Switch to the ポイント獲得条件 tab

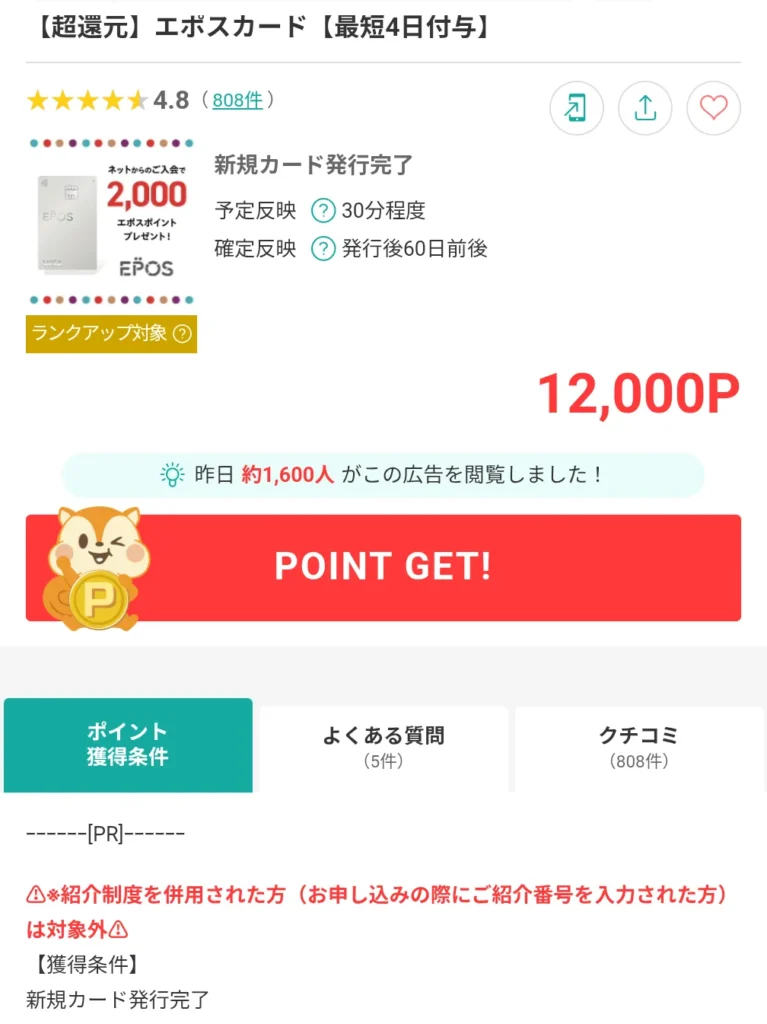tap(128, 745)
